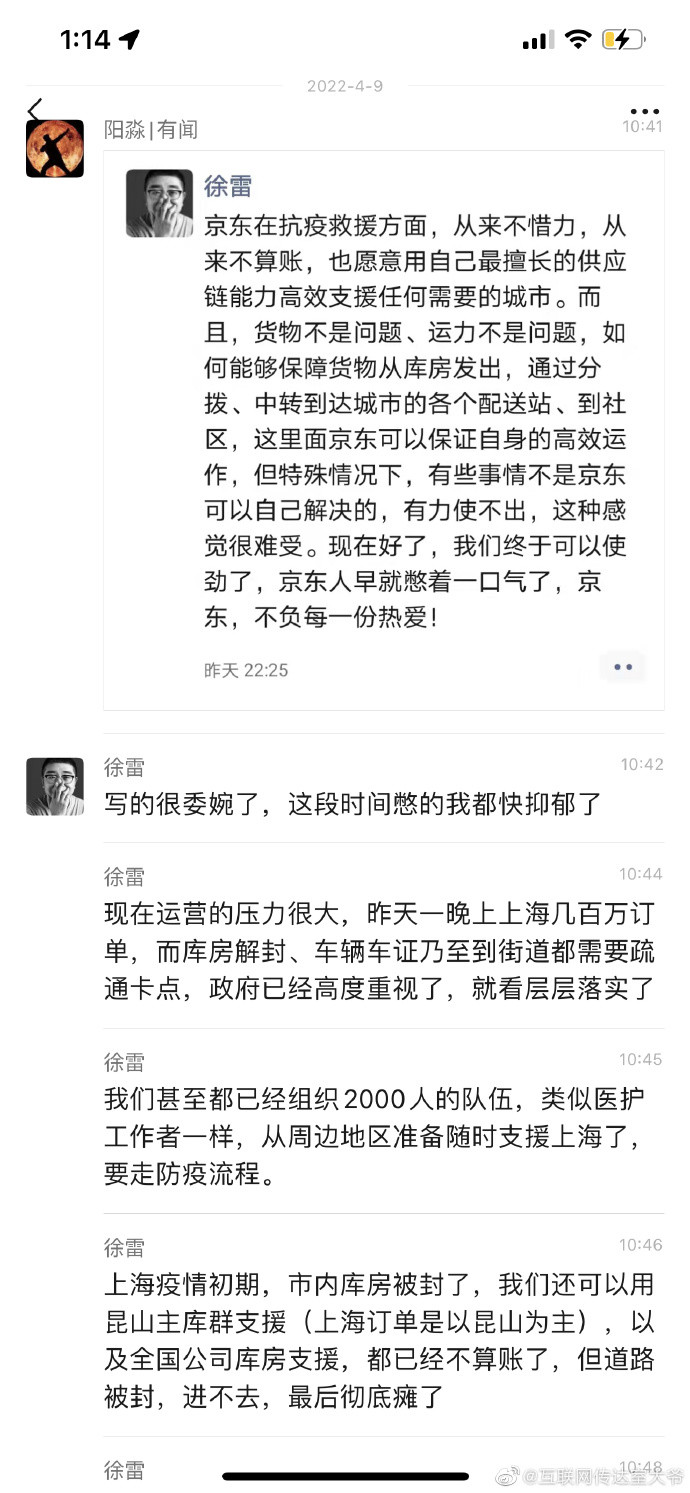
Task: Open the quoted post card by 徐雷
Action: [x=384, y=430]
